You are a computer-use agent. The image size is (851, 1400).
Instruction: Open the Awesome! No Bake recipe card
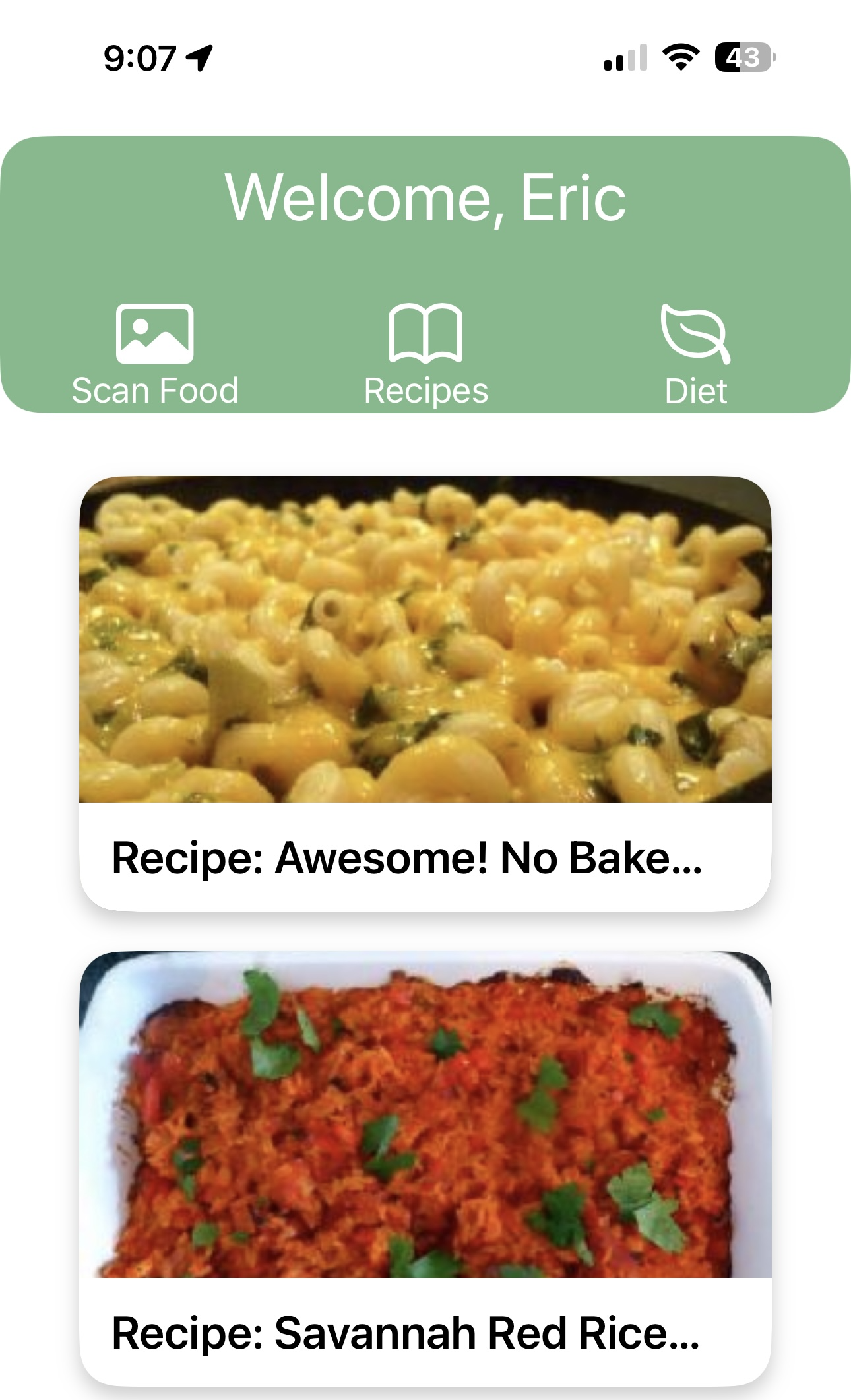425,692
